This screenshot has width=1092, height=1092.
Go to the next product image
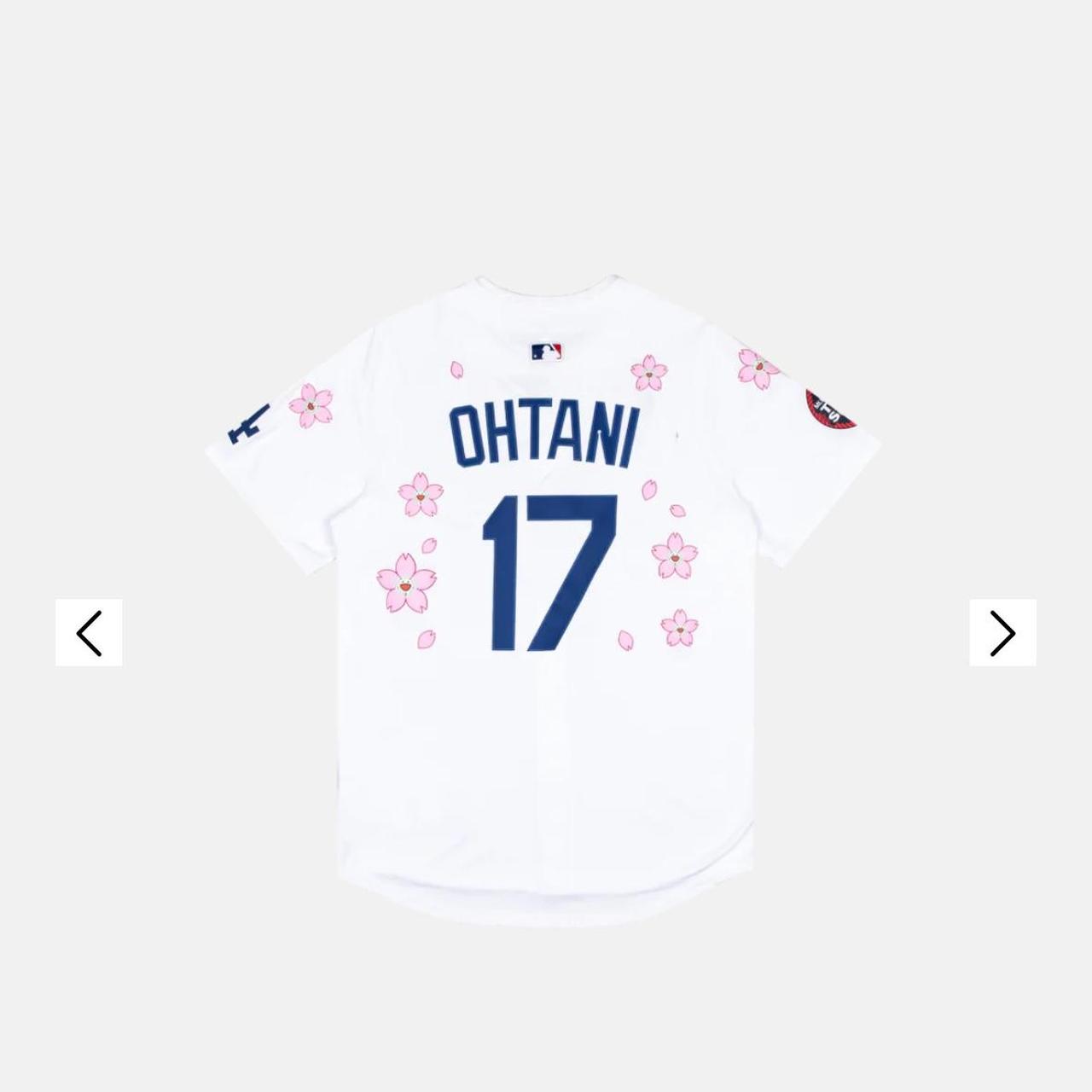1002,632
